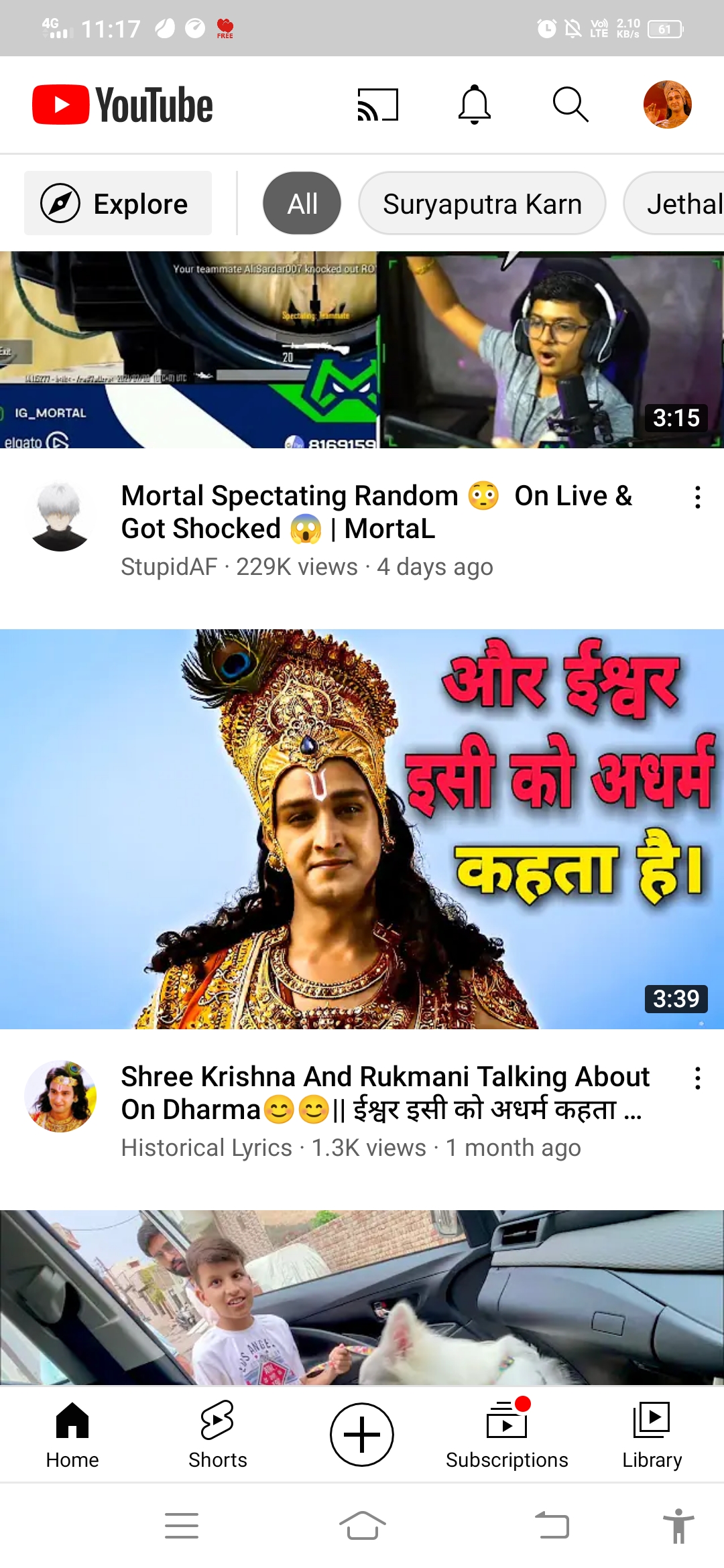Open the search icon
724x1568 pixels.
pyautogui.click(x=570, y=105)
